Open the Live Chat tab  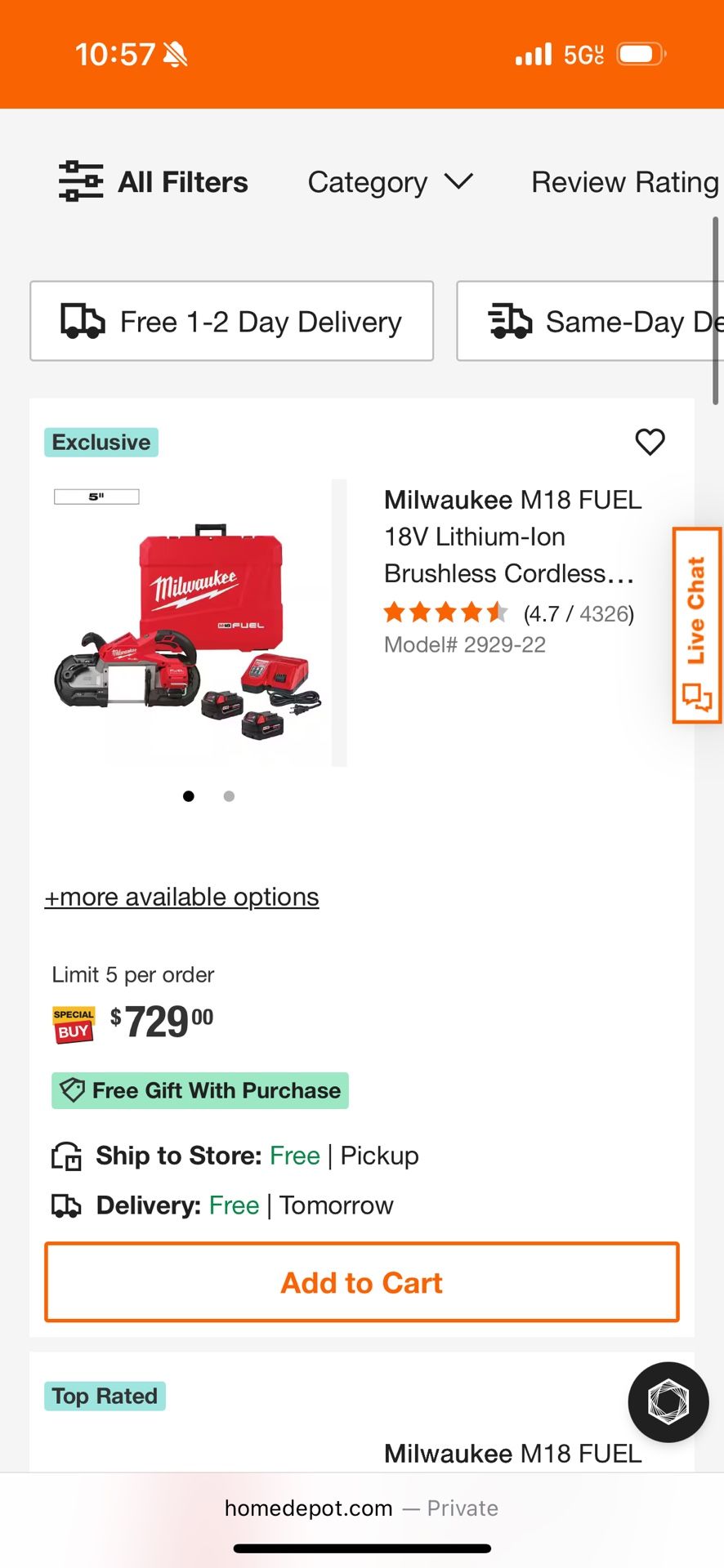click(x=696, y=626)
